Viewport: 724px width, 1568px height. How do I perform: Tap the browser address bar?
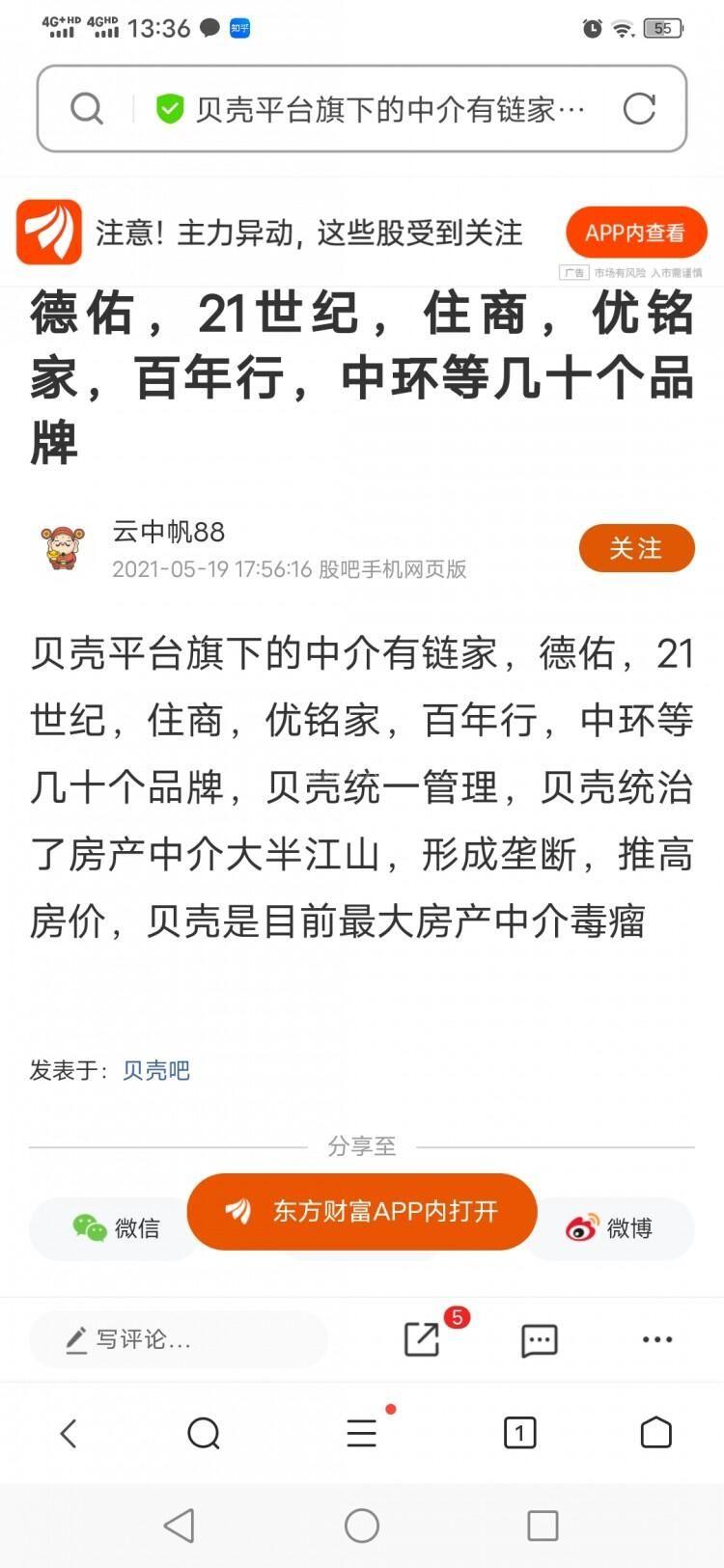click(386, 109)
